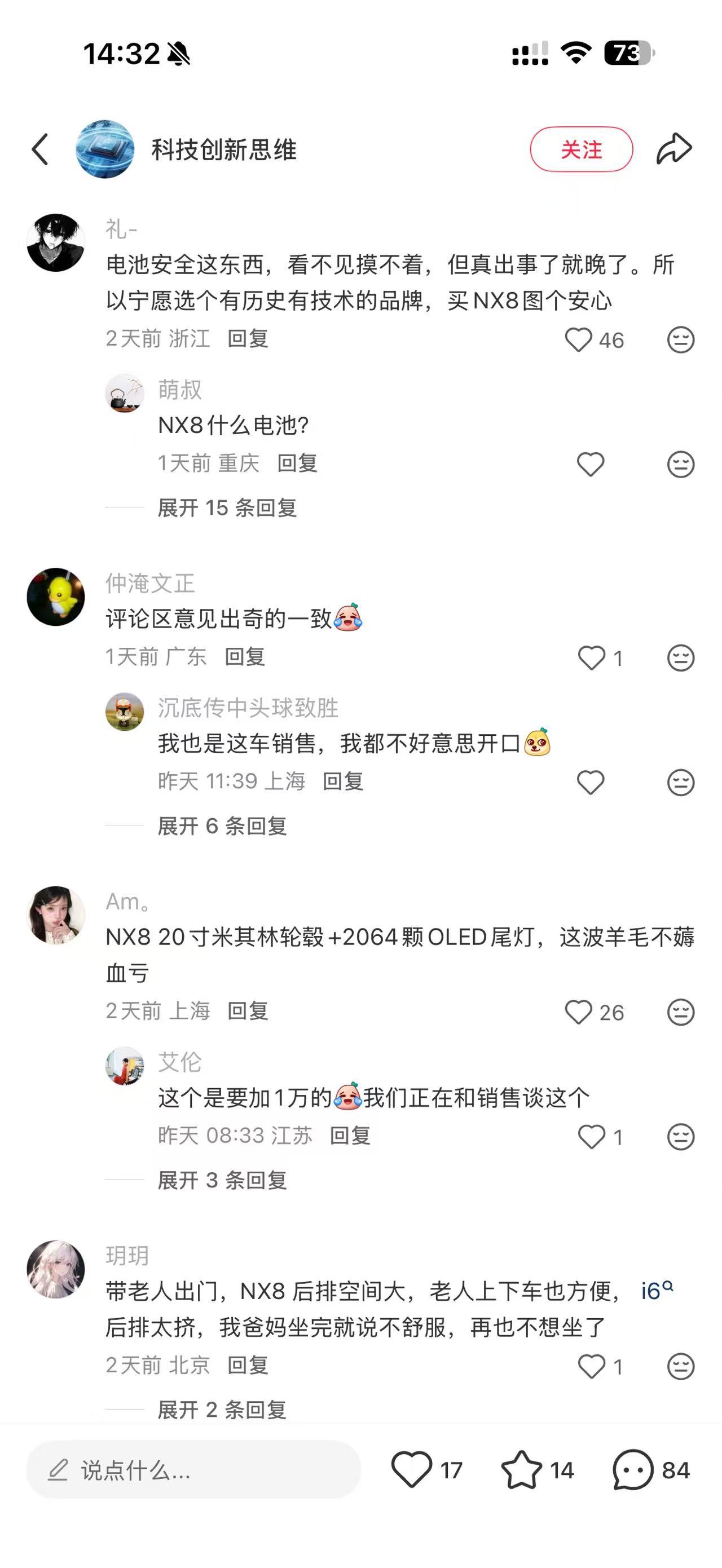
Task: Follow 科技创新思维 with the 关注 button
Action: point(581,149)
